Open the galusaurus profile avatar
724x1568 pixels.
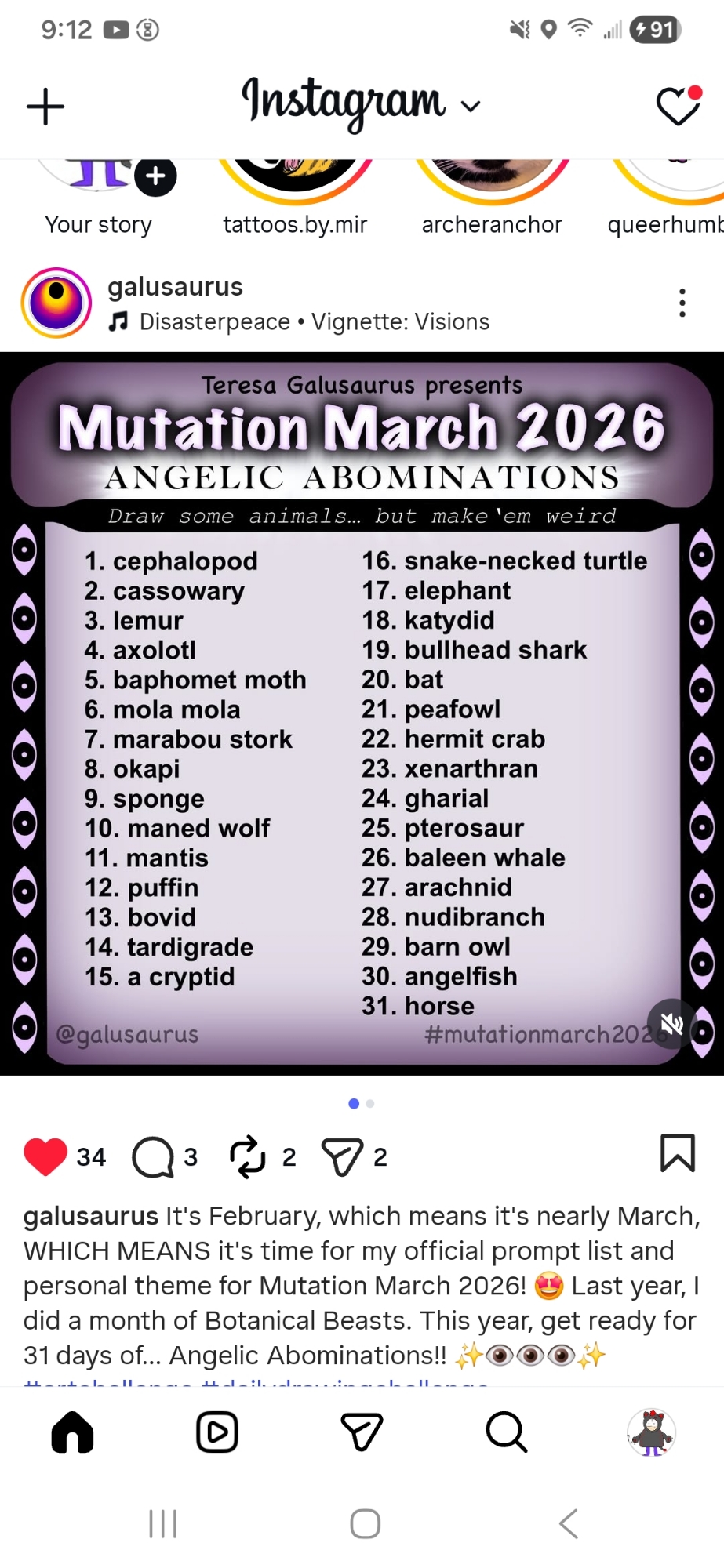click(56, 303)
